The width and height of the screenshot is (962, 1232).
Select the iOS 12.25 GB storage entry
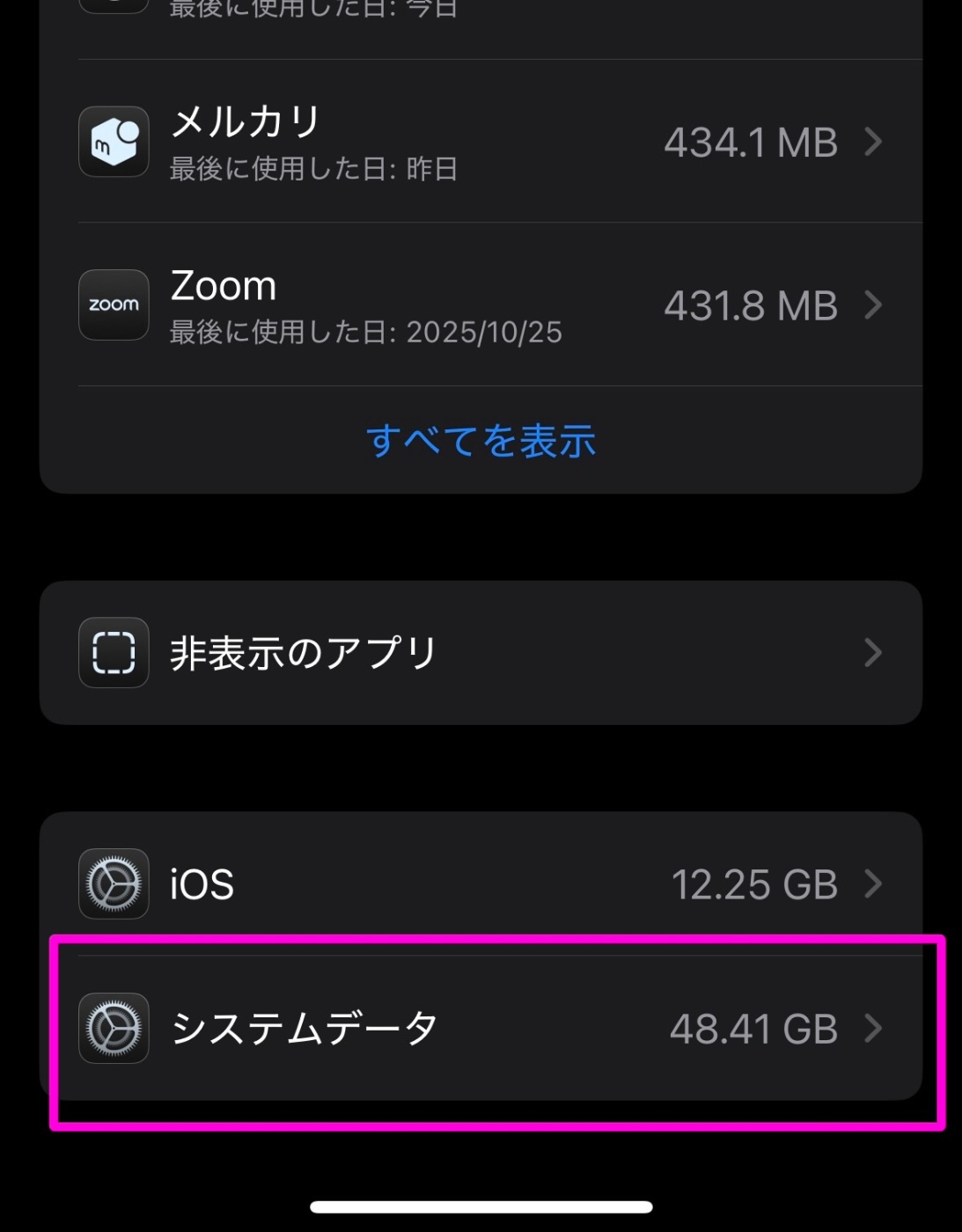coord(440,884)
